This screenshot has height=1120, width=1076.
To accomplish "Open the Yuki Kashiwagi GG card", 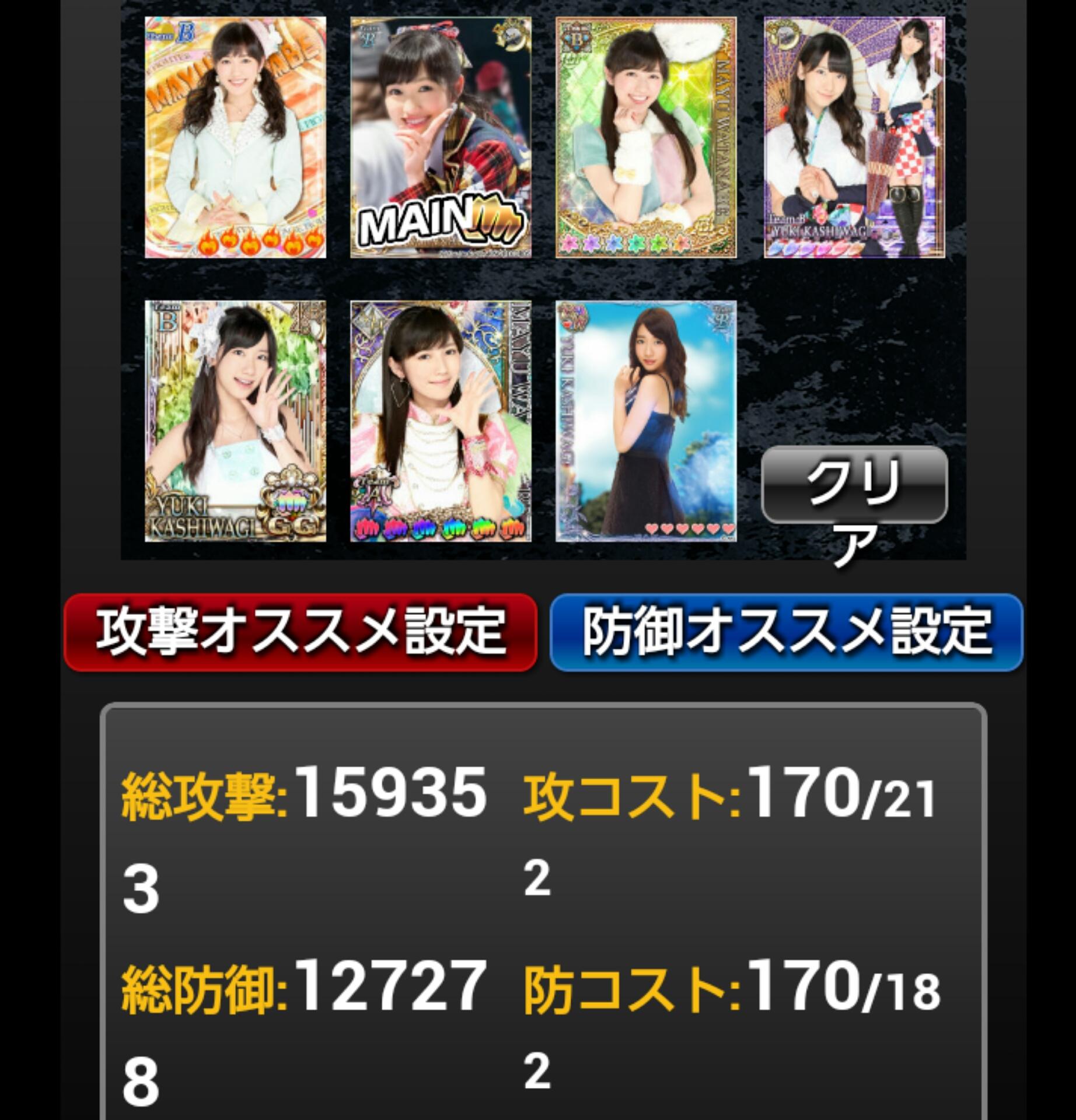I will 235,421.
